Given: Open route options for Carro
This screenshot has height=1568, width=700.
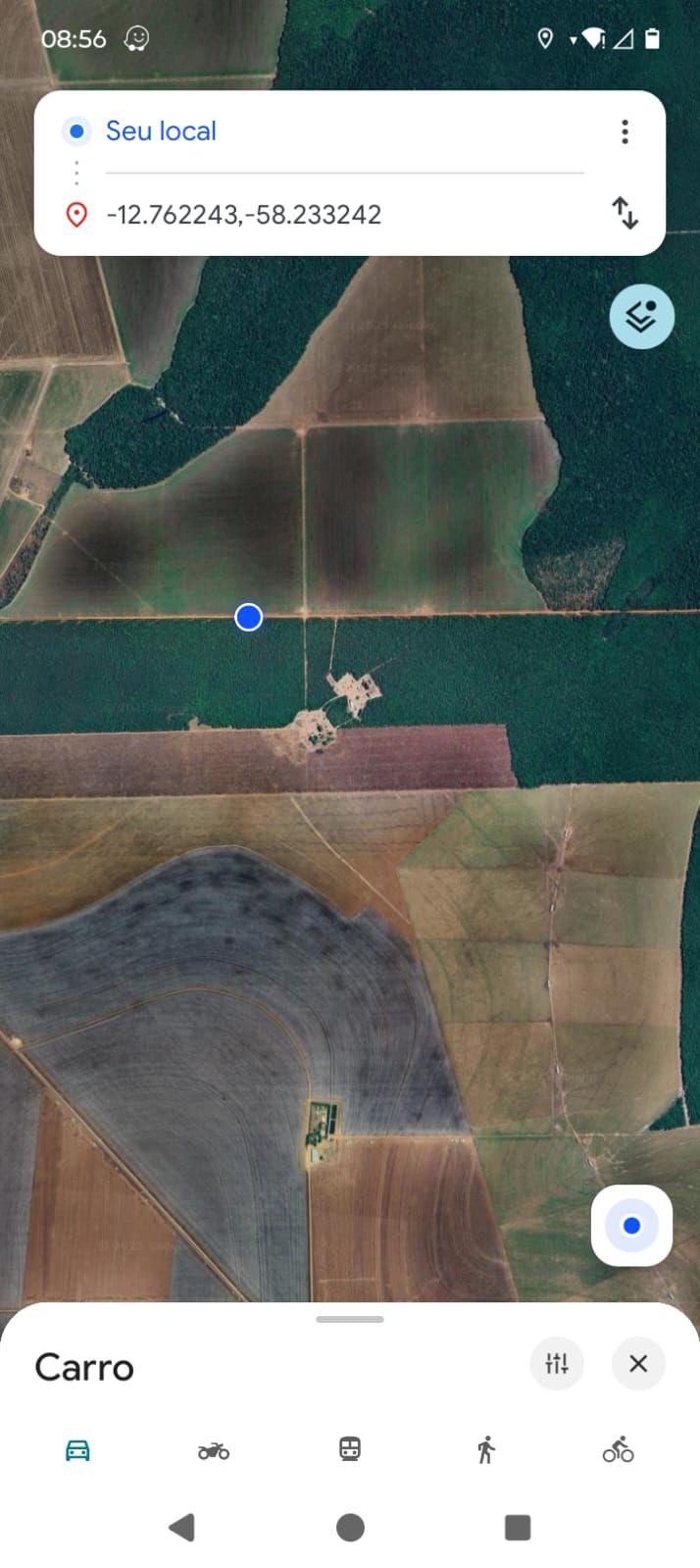Looking at the screenshot, I should [557, 1363].
